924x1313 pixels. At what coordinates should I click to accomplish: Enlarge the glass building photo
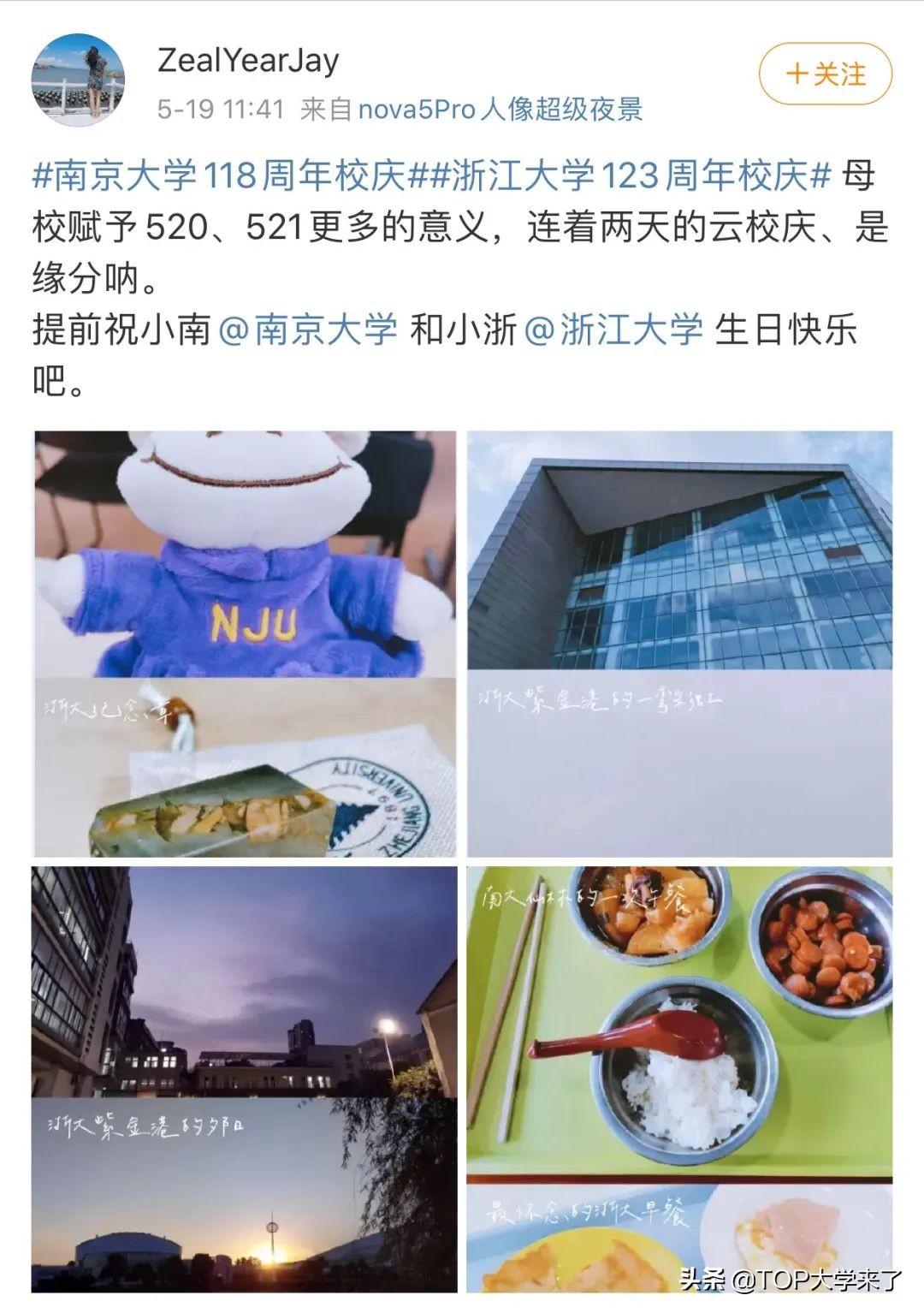679,642
